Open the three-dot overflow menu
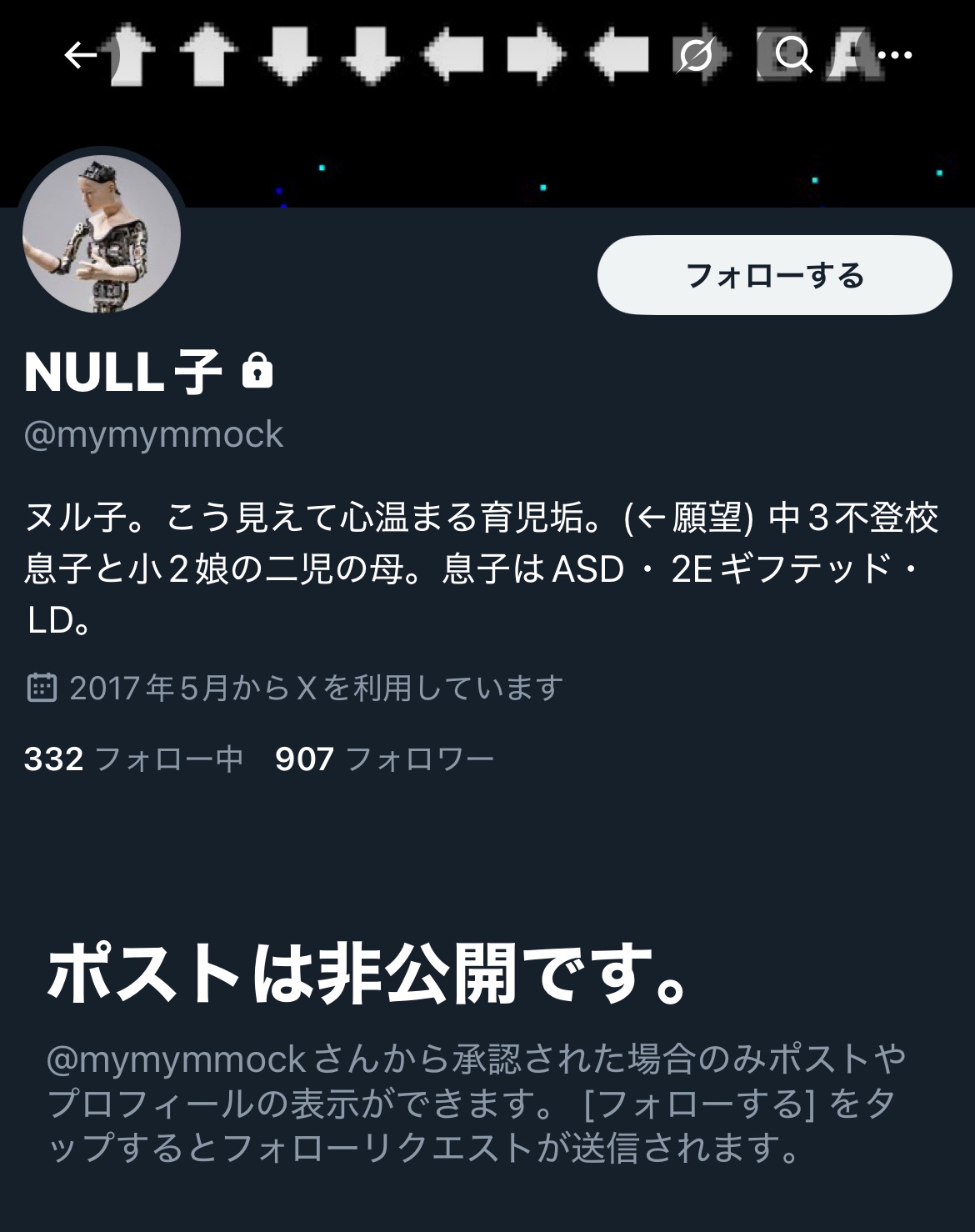 coord(895,55)
